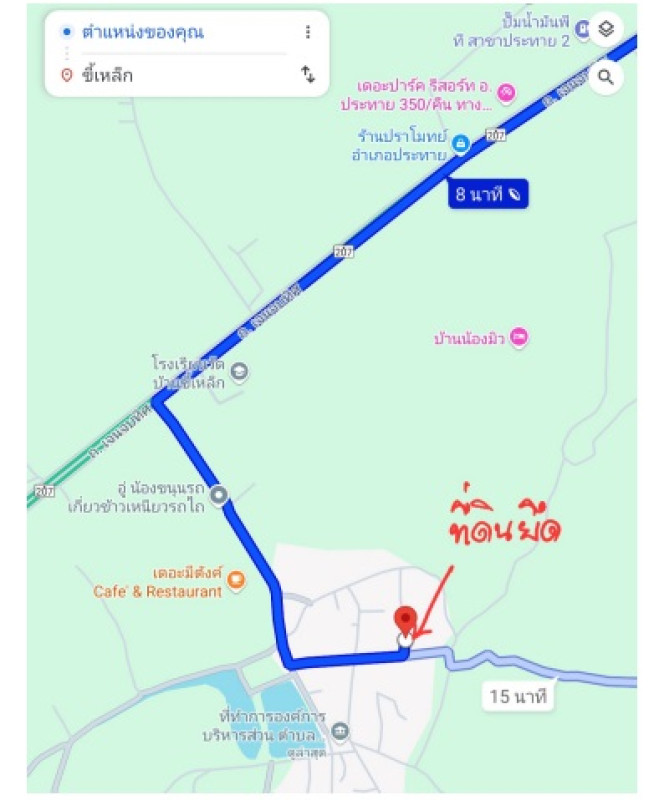Tap the red destination pin
Image resolution: width=659 pixels, height=800 pixels.
404,620
